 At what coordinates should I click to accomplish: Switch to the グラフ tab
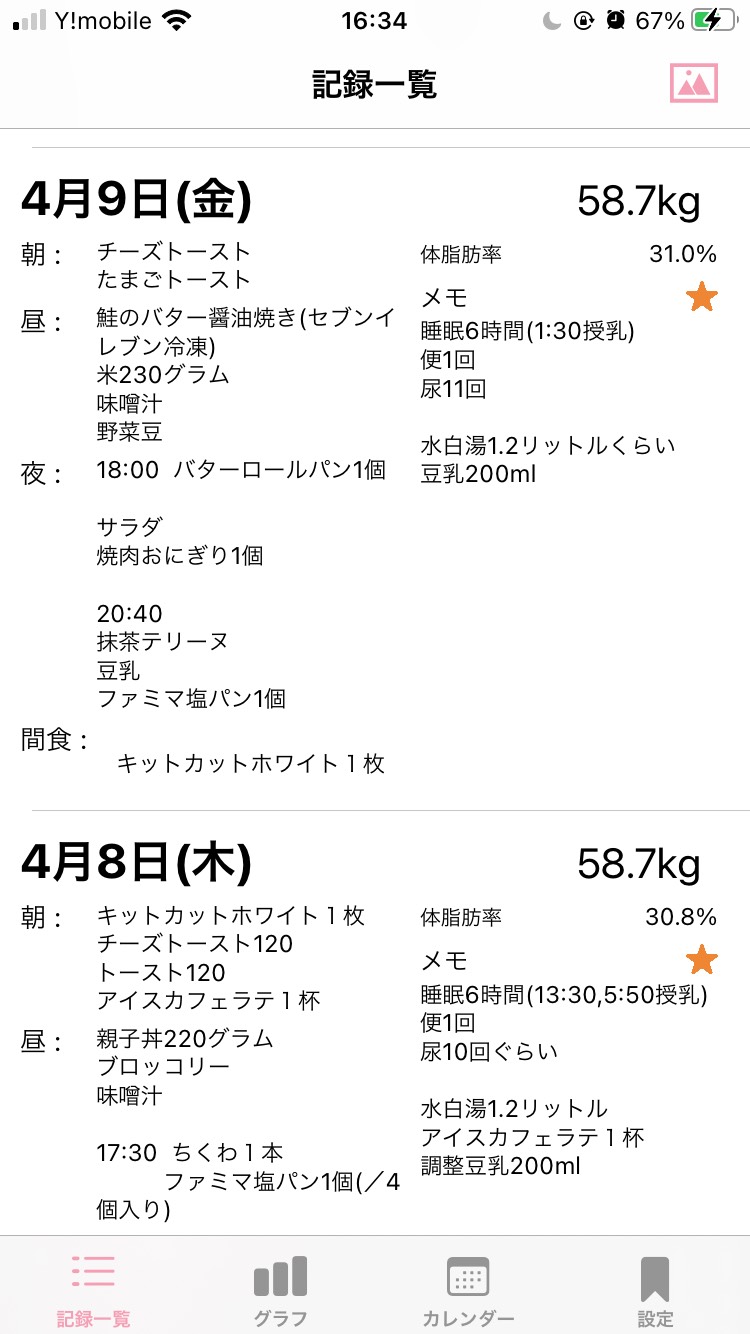pos(281,1290)
